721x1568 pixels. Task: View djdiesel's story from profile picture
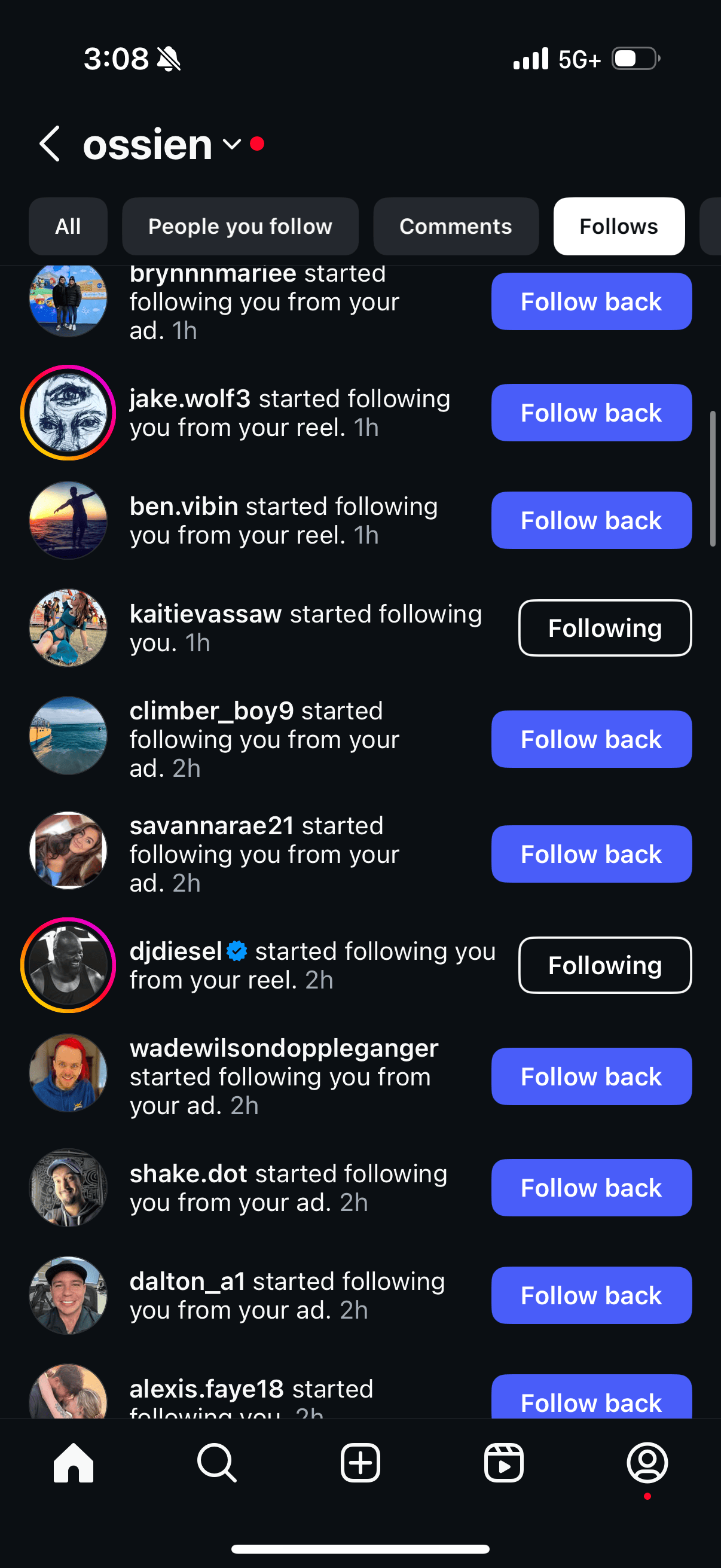[x=68, y=965]
